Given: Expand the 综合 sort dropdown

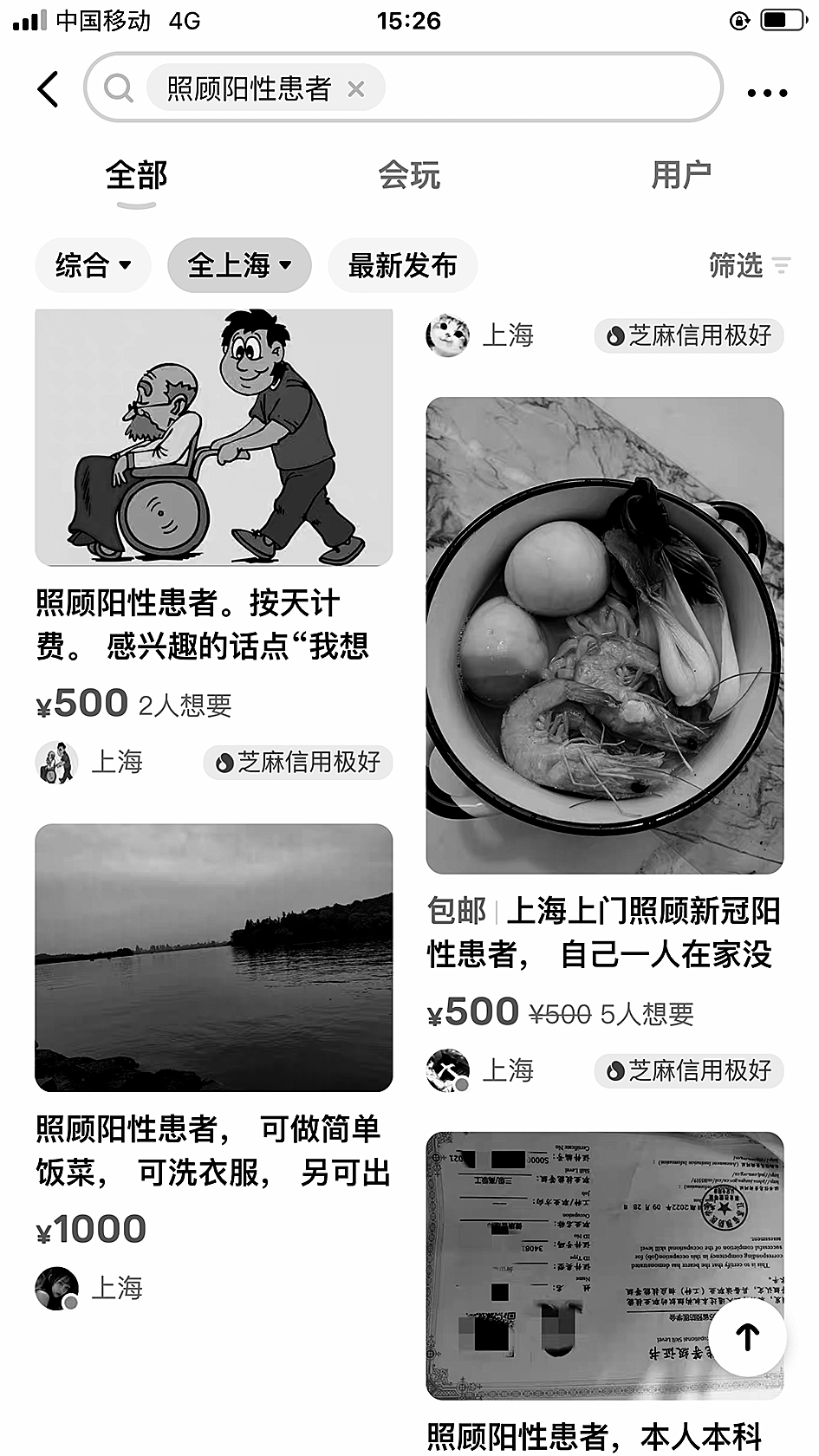Looking at the screenshot, I should (x=93, y=265).
